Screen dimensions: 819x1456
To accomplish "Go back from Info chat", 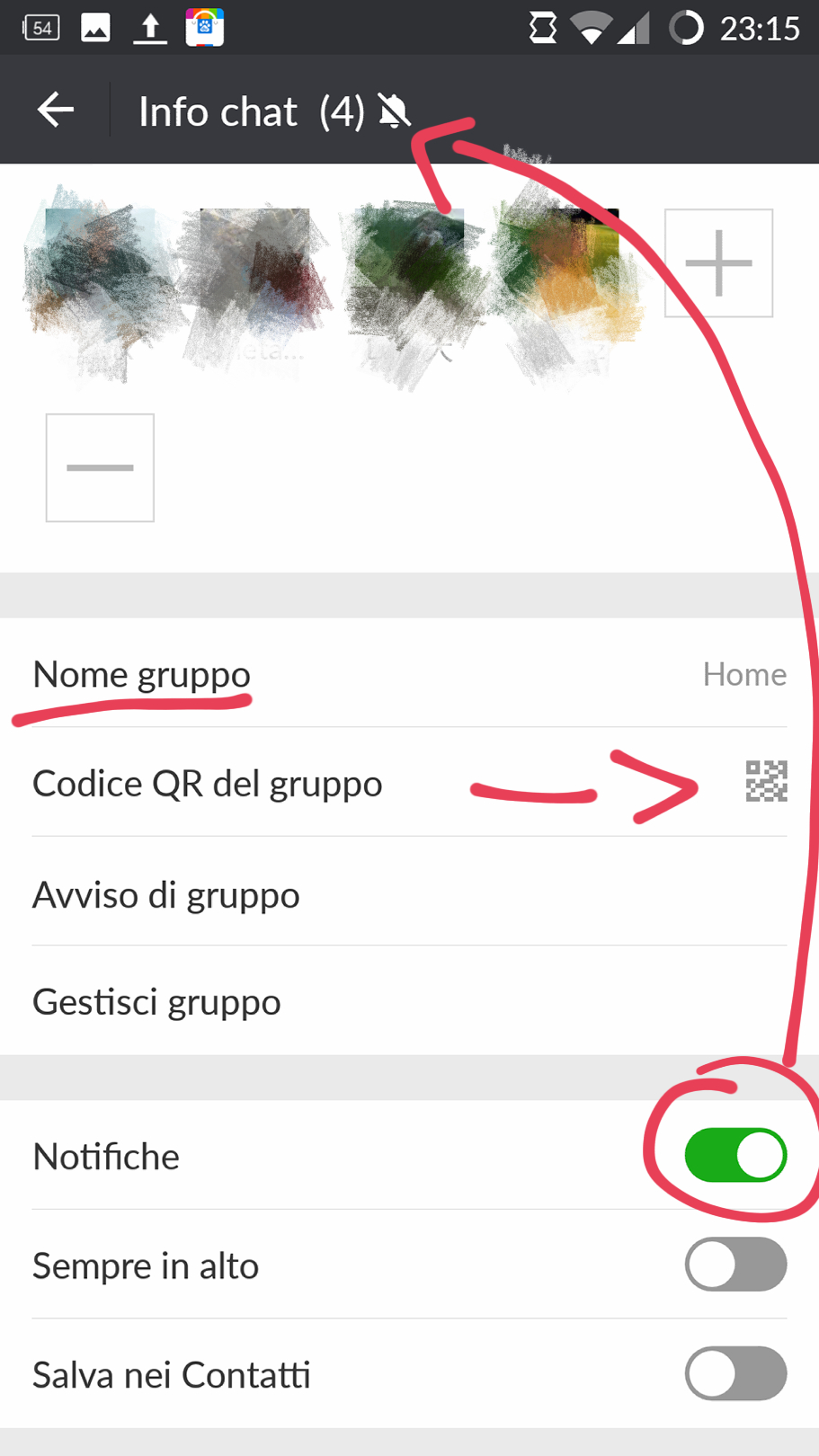I will 56,111.
